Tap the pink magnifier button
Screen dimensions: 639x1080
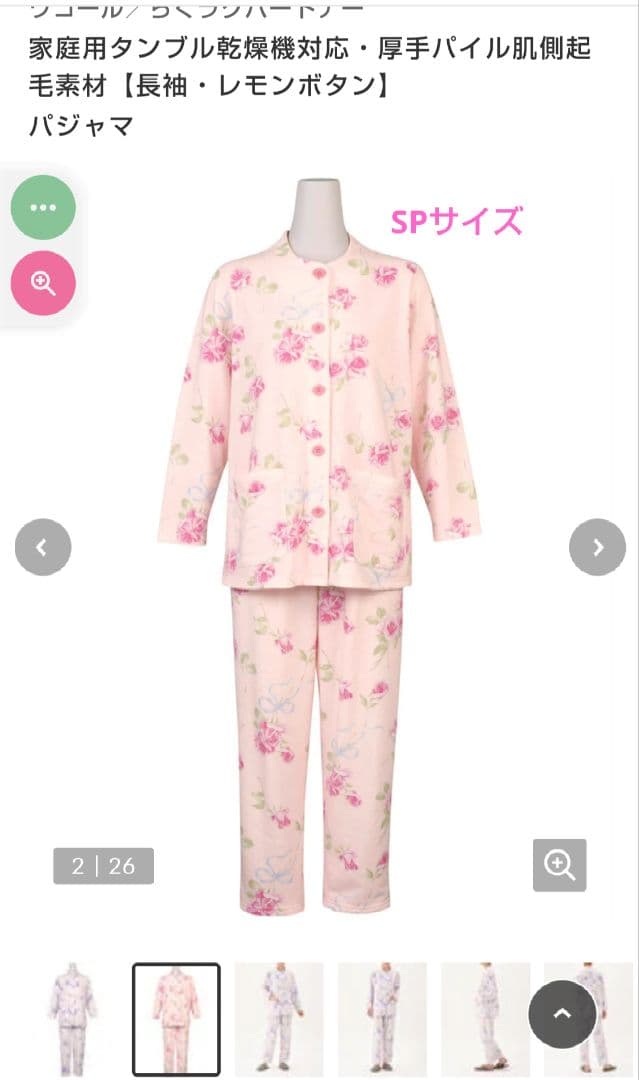43,283
